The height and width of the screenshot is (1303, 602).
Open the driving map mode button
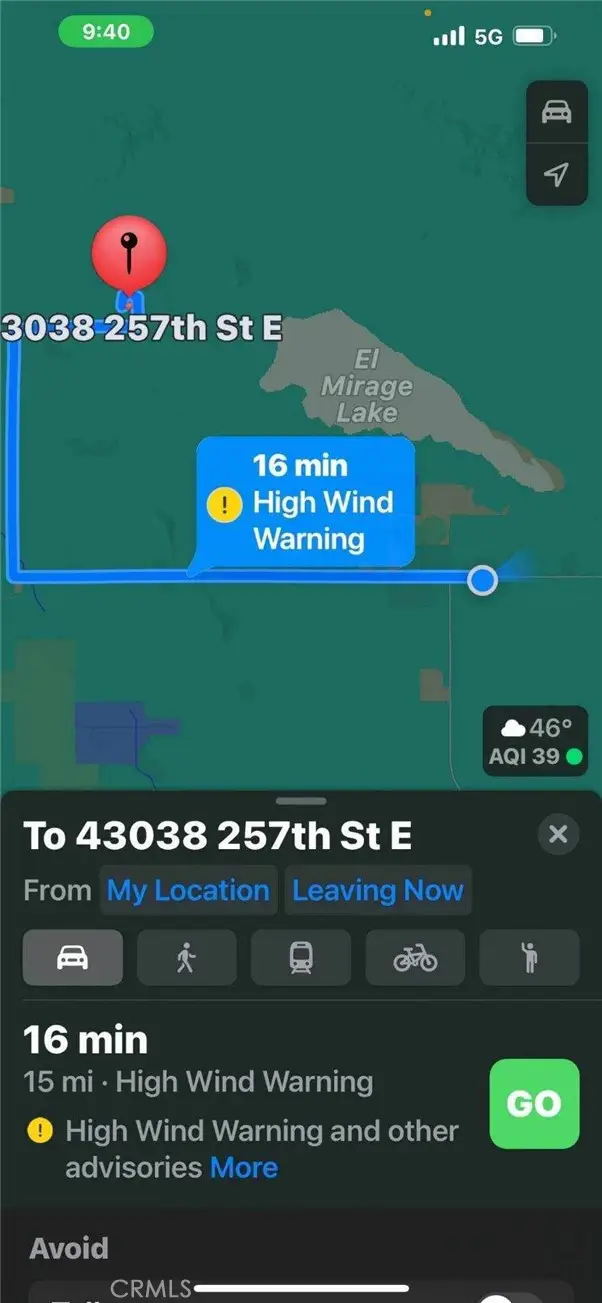[x=556, y=111]
